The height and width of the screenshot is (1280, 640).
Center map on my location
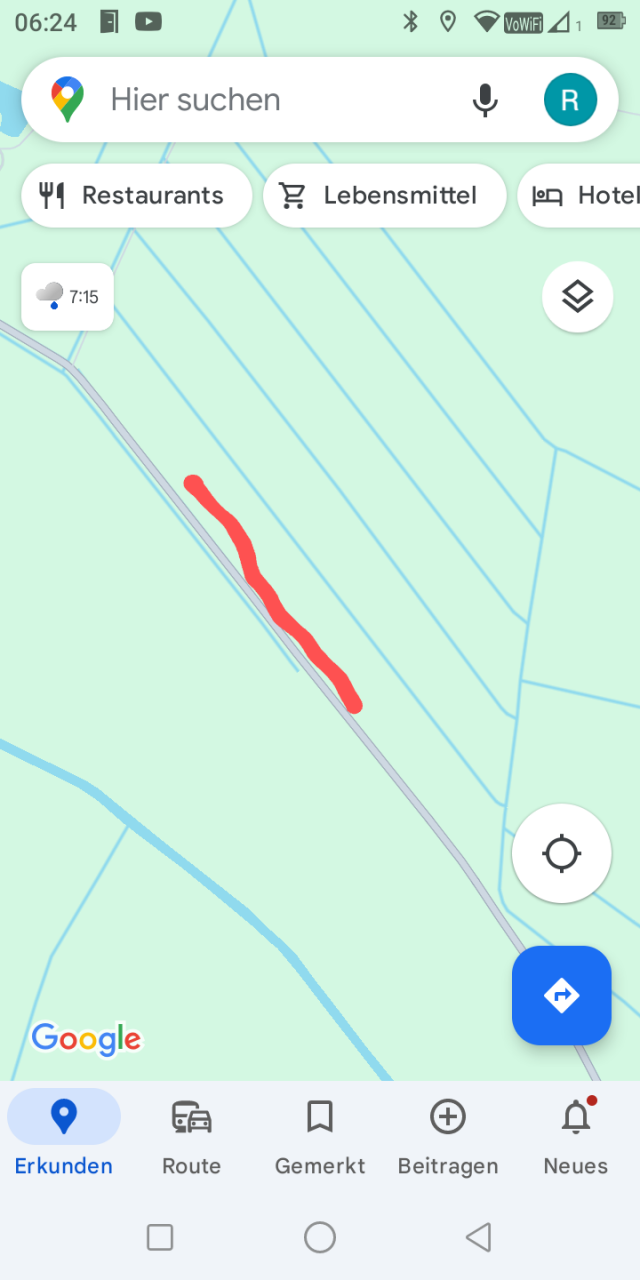pos(561,854)
